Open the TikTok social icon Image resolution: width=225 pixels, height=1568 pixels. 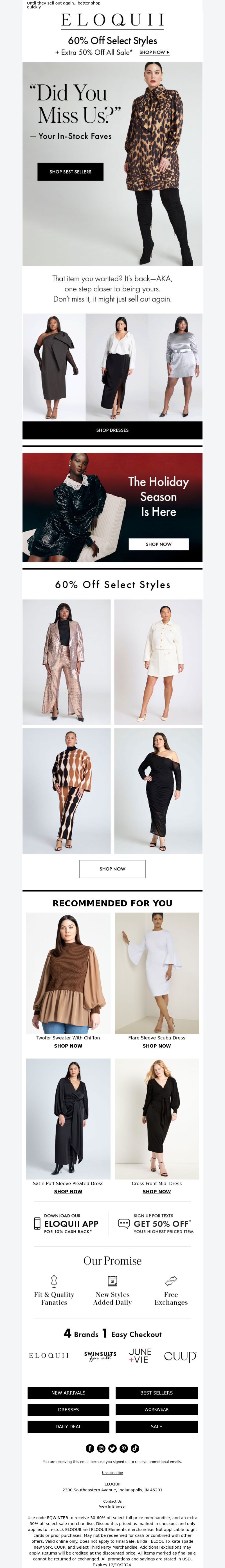(x=135, y=1448)
